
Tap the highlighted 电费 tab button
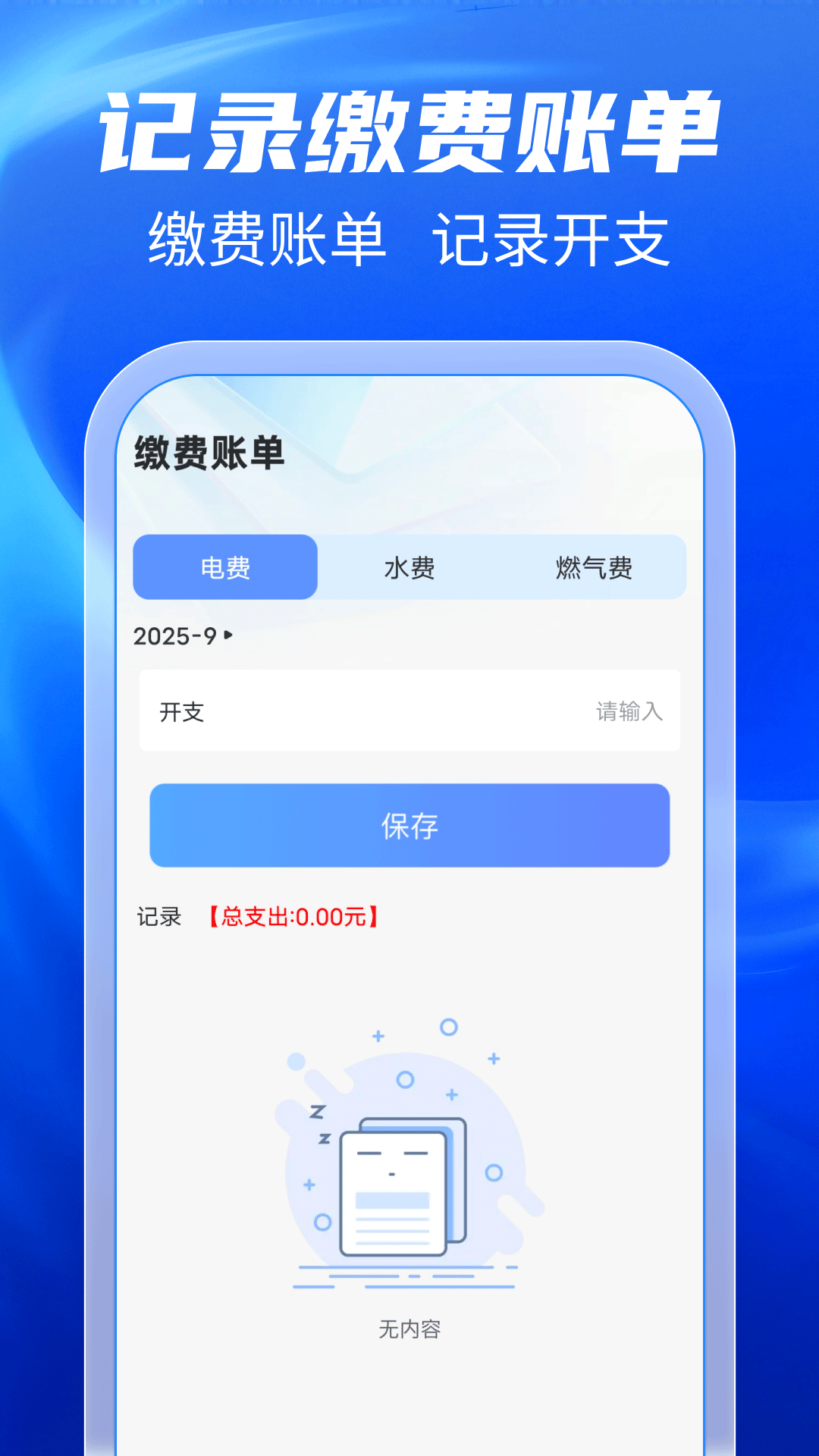(224, 566)
